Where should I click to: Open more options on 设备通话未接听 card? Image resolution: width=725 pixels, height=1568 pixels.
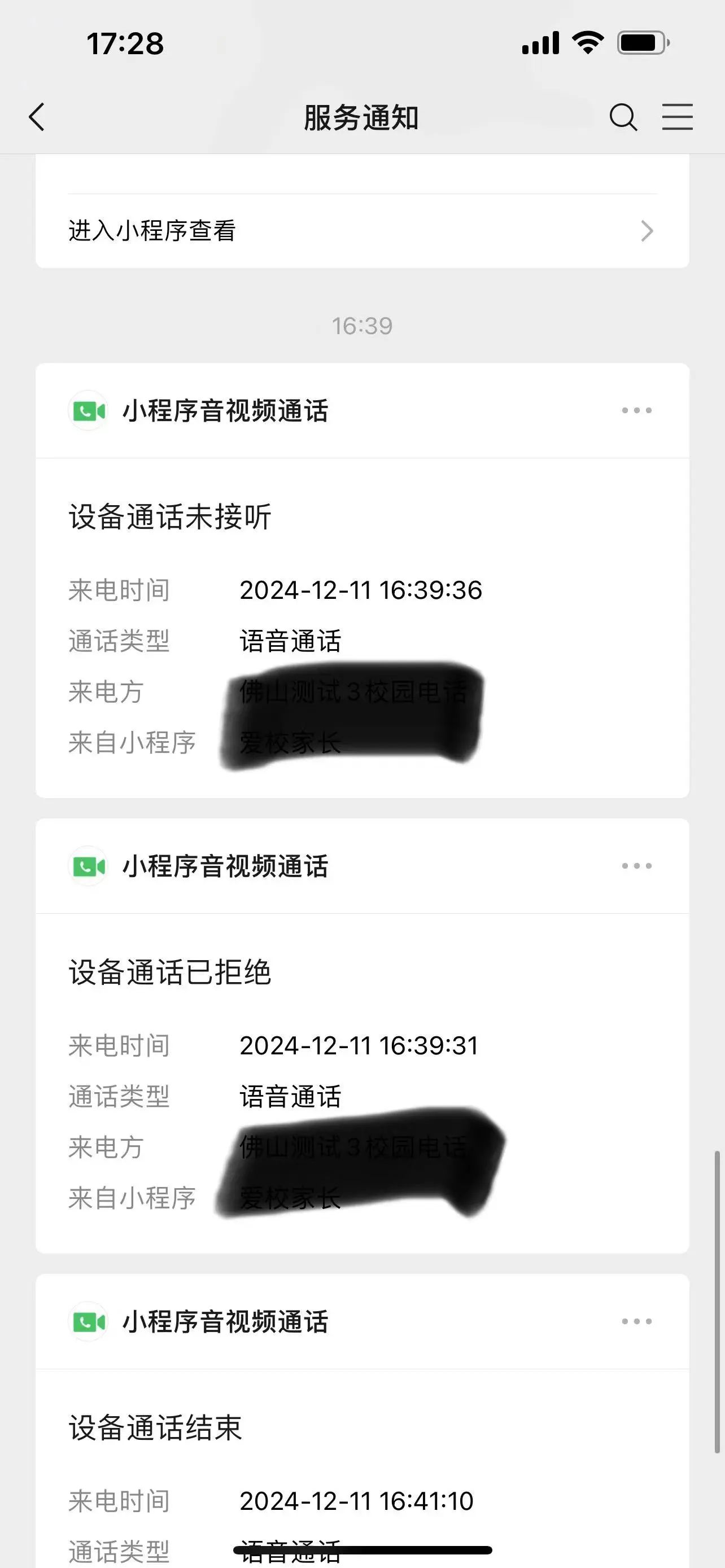click(637, 411)
